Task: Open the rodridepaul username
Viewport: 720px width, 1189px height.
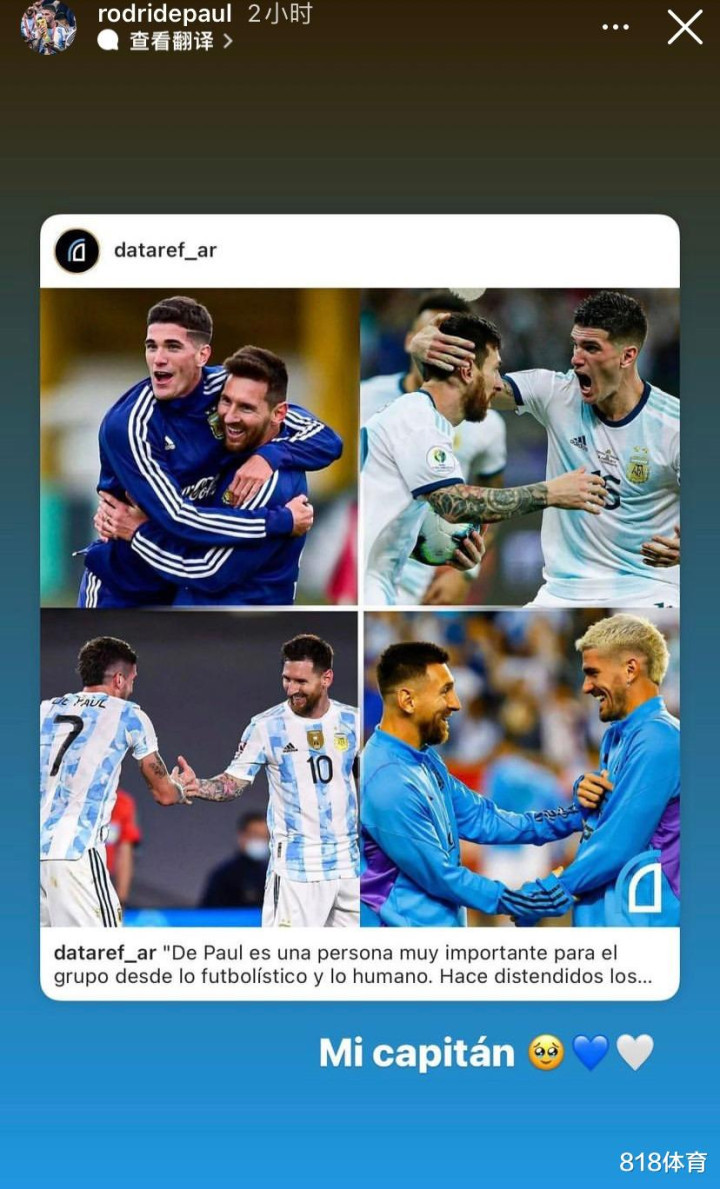Action: tap(164, 14)
